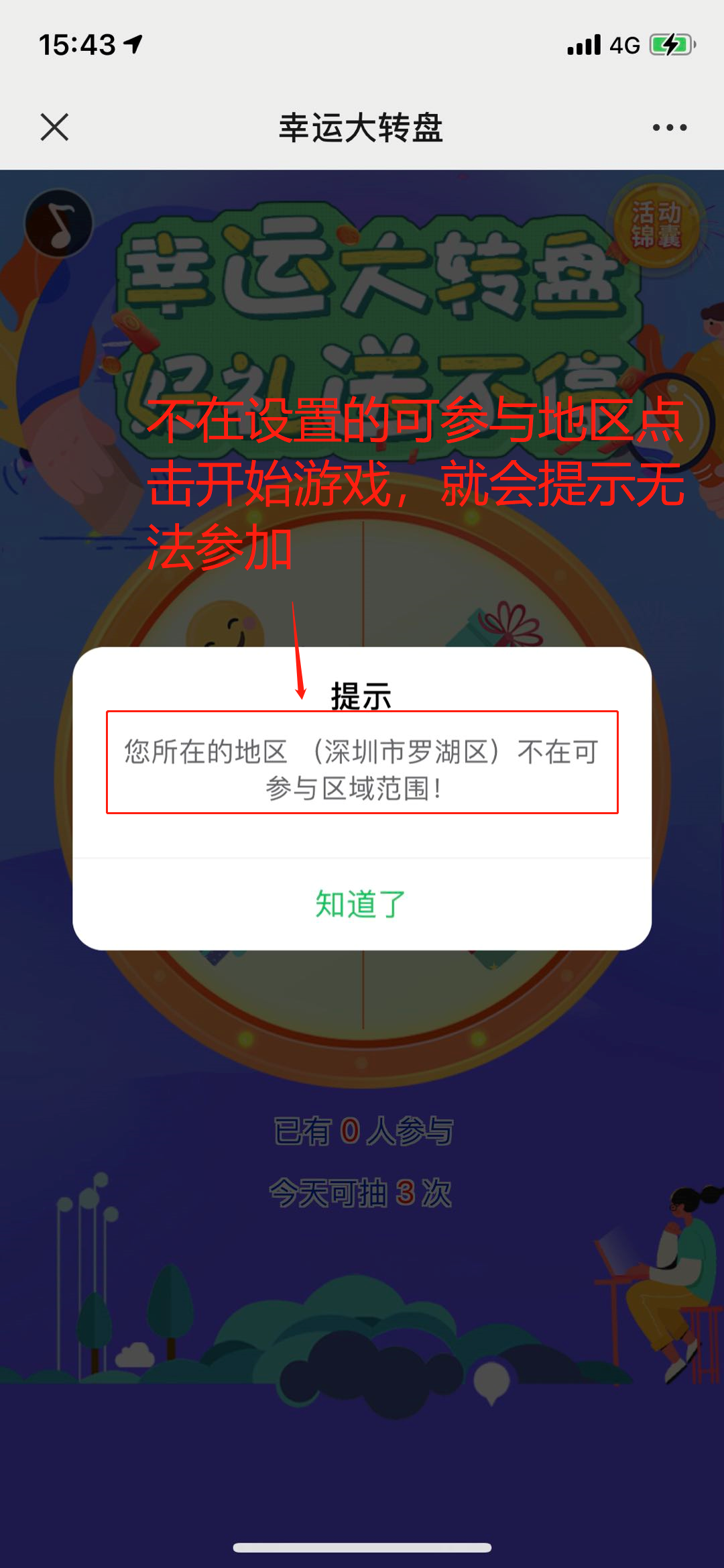Dismiss the dialog with 知道了
The image size is (724, 1568).
click(x=361, y=904)
